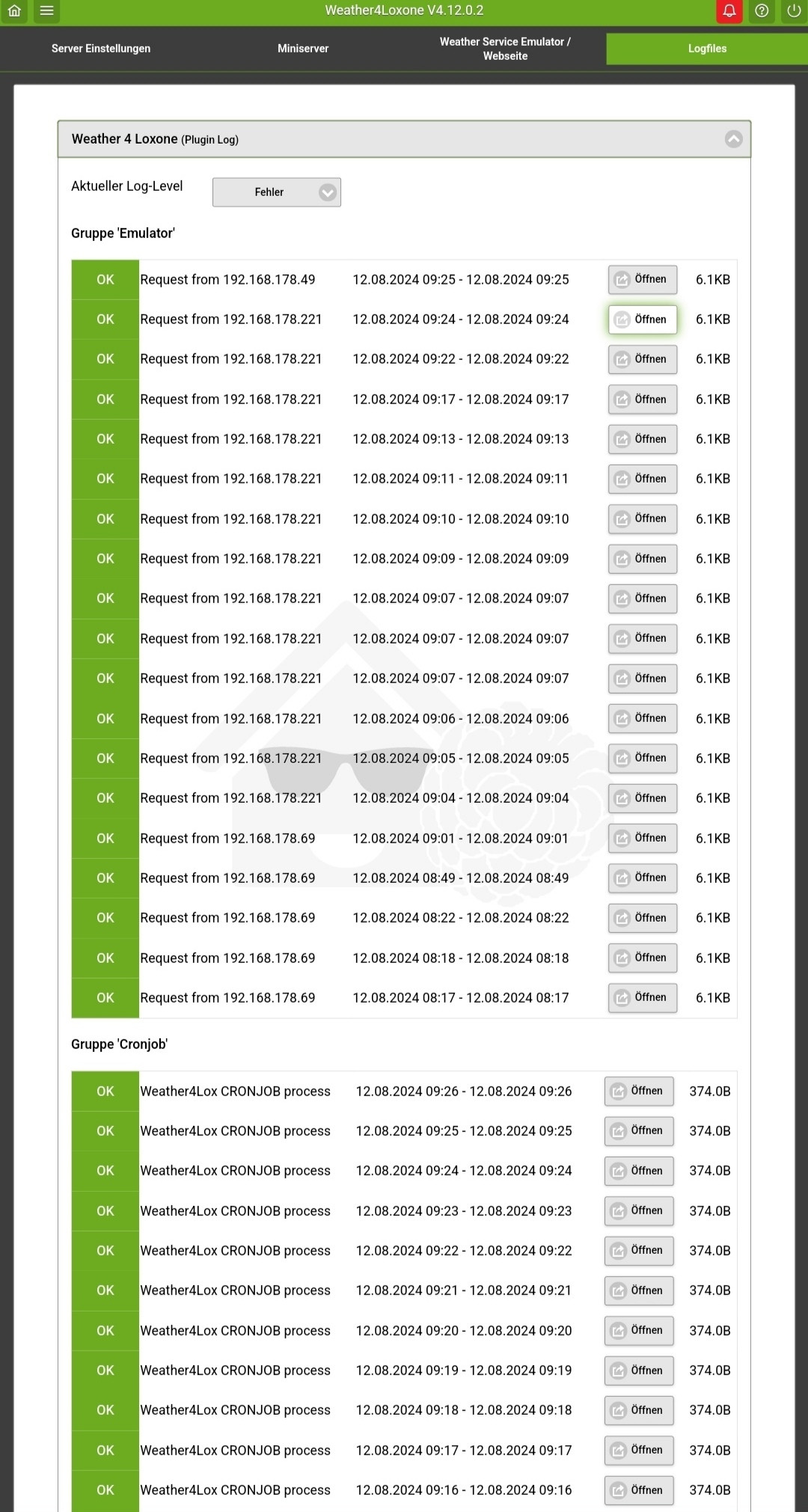Open the Weather Service Emulator / Webseite tab
The width and height of the screenshot is (808, 1512).
505,49
